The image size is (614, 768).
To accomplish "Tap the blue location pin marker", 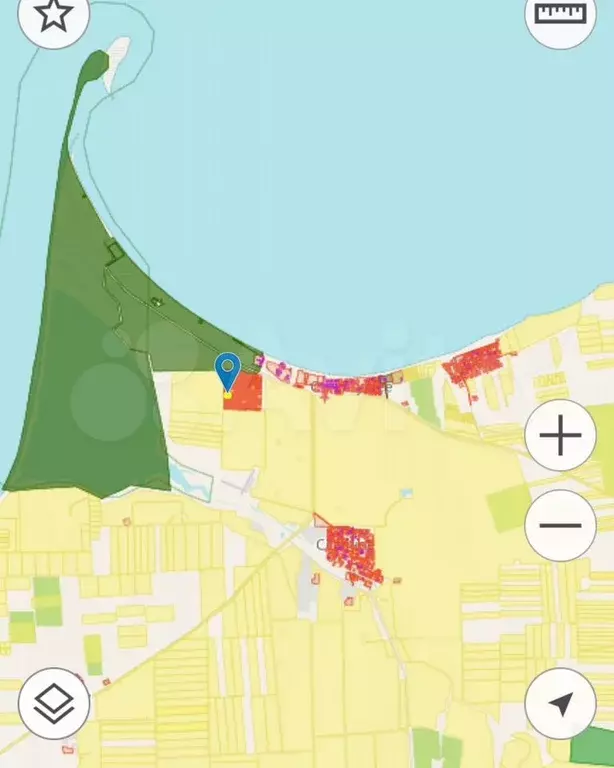I will 228,371.
